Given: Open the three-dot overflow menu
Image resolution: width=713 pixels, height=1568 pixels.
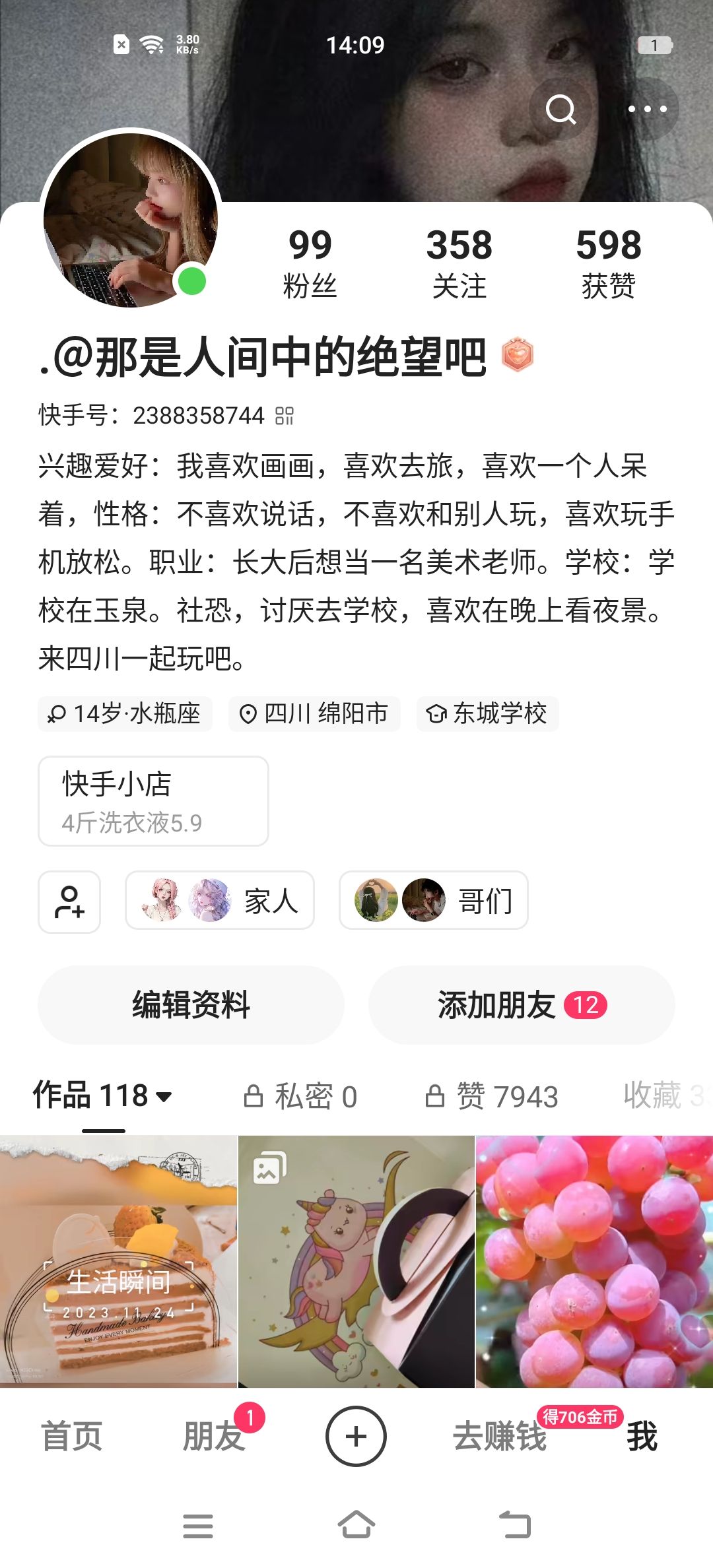Looking at the screenshot, I should (x=648, y=110).
